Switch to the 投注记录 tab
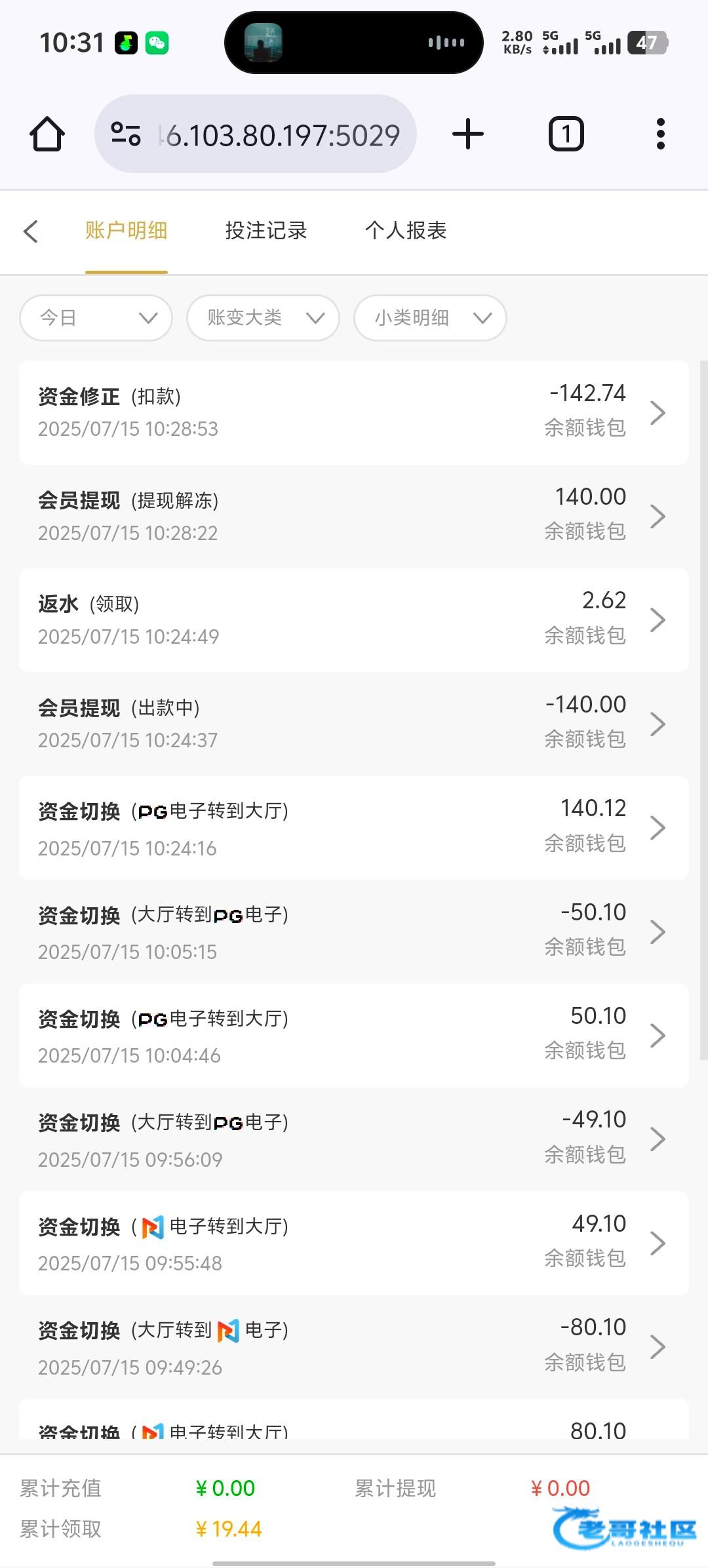The width and height of the screenshot is (708, 1568). pos(266,231)
